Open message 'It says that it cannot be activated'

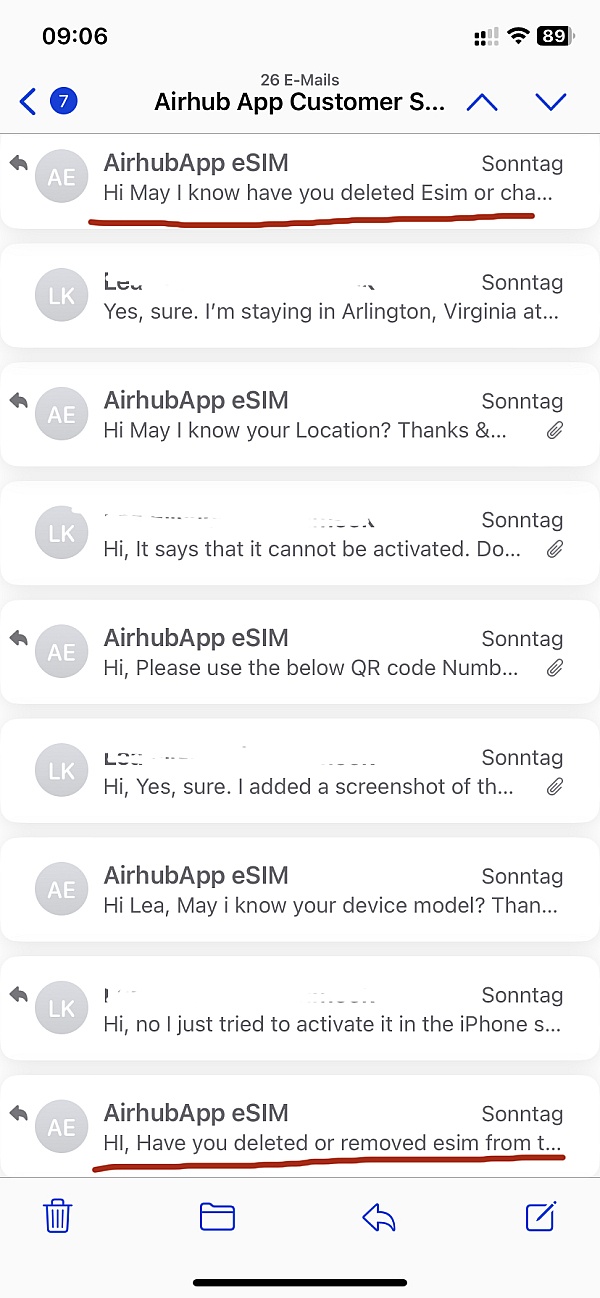click(x=300, y=535)
